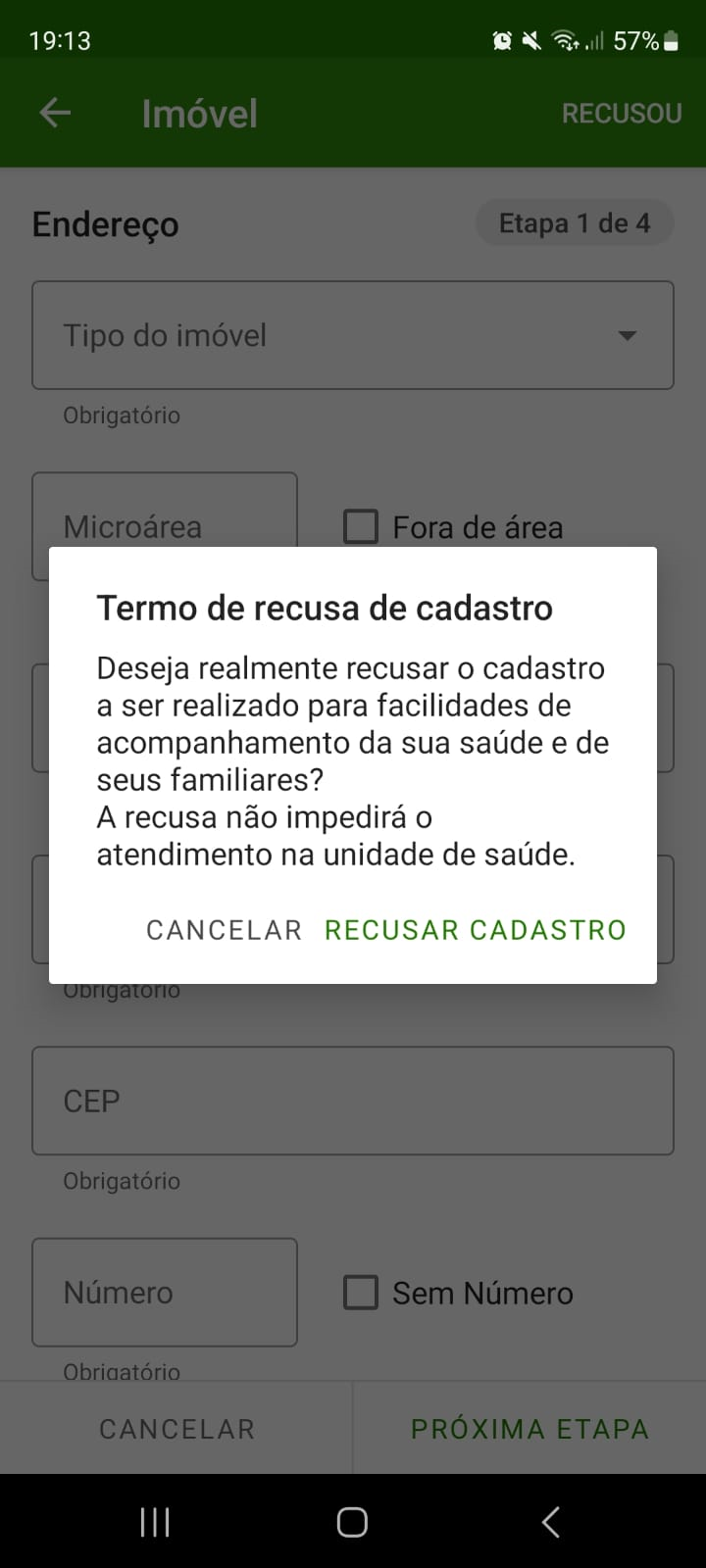Tap the system back button

pos(550,1522)
